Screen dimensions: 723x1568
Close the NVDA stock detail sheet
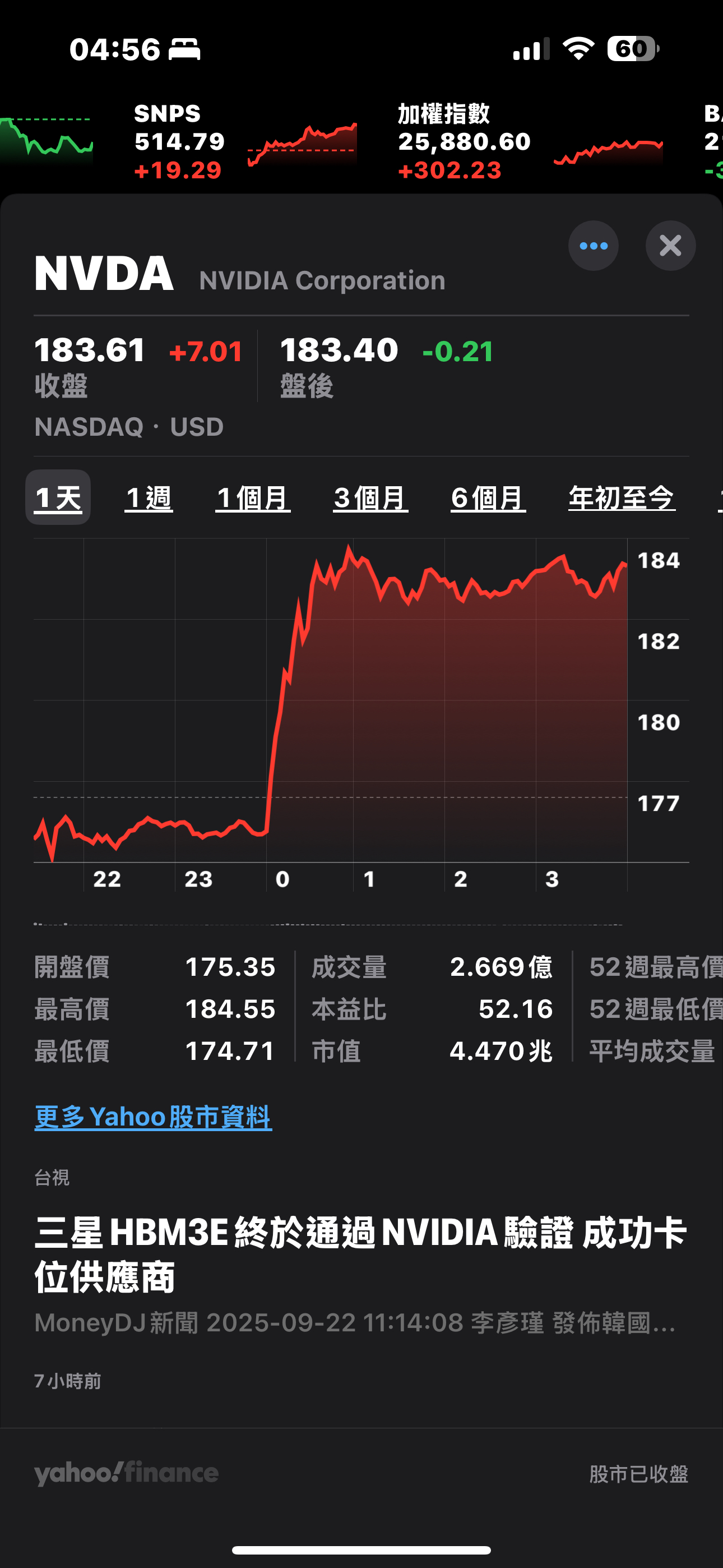[x=670, y=246]
